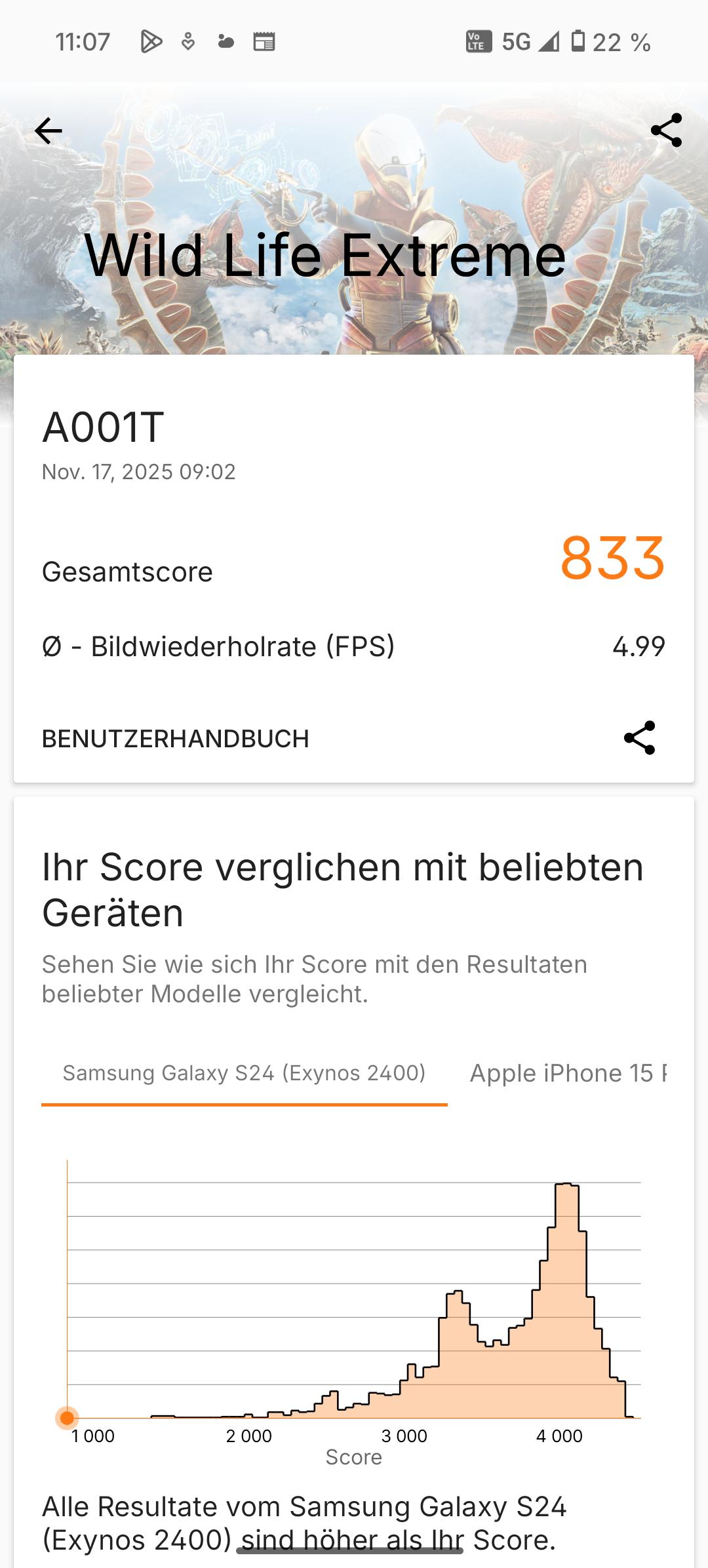Share result via the top-right share icon

click(666, 130)
